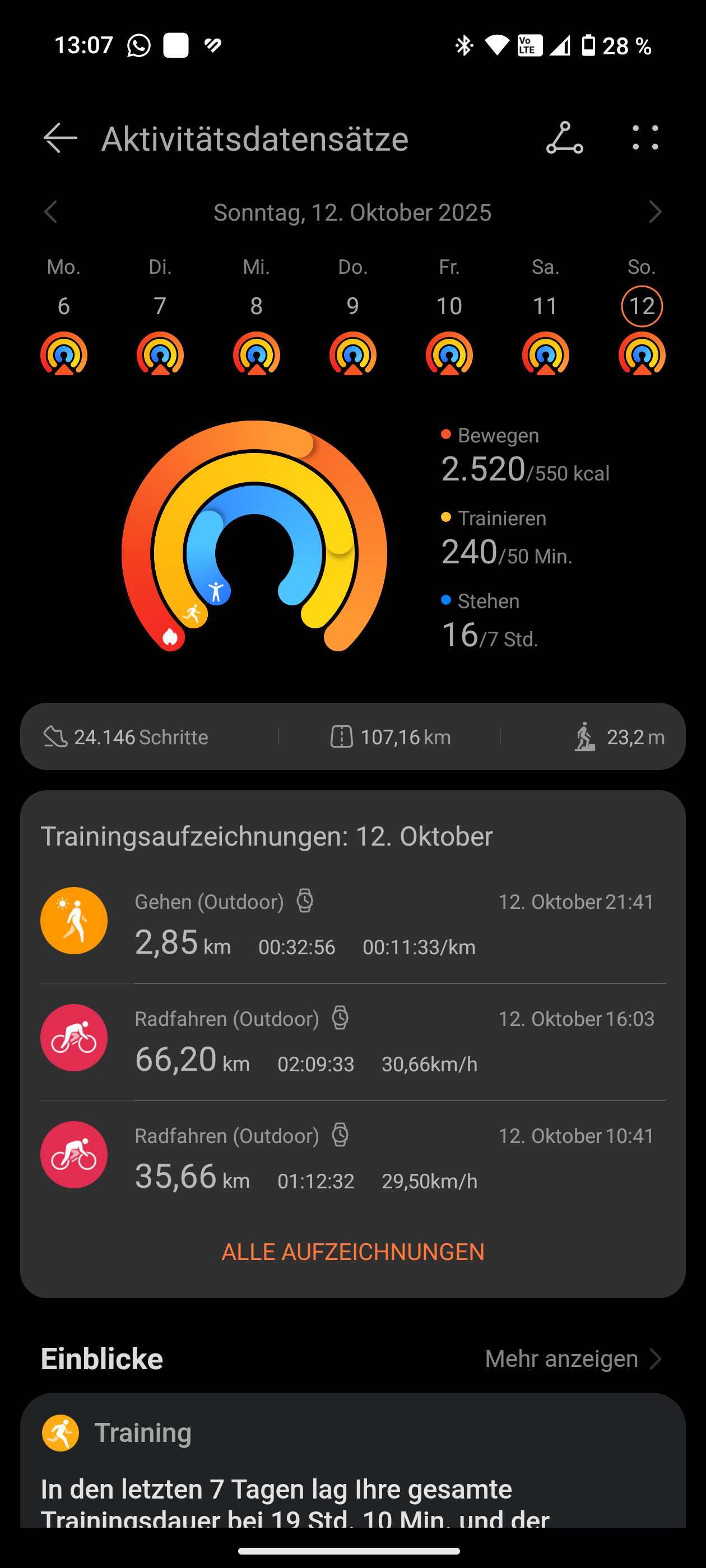This screenshot has height=1568, width=706.
Task: Go to the next week arrow
Action: click(x=655, y=212)
